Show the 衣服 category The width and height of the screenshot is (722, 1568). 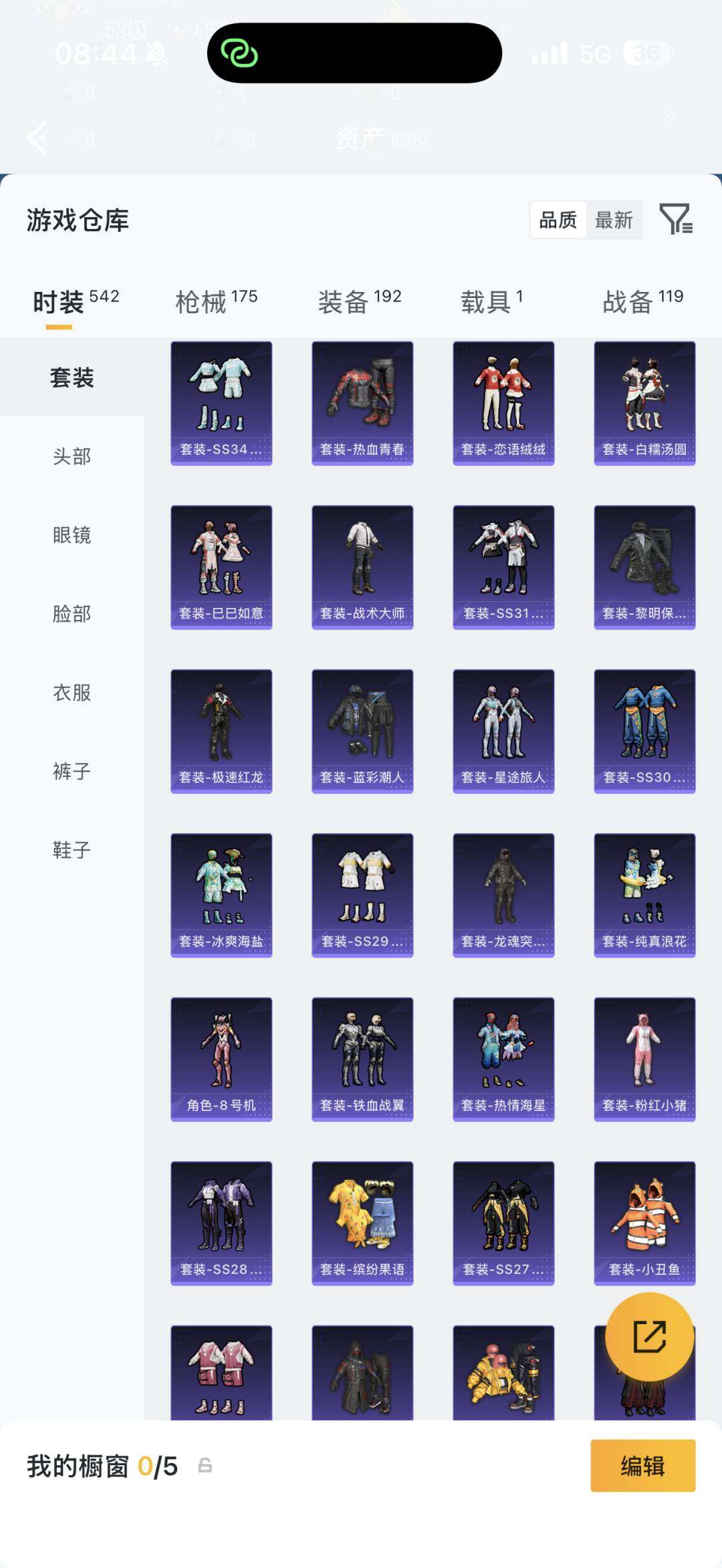[72, 693]
